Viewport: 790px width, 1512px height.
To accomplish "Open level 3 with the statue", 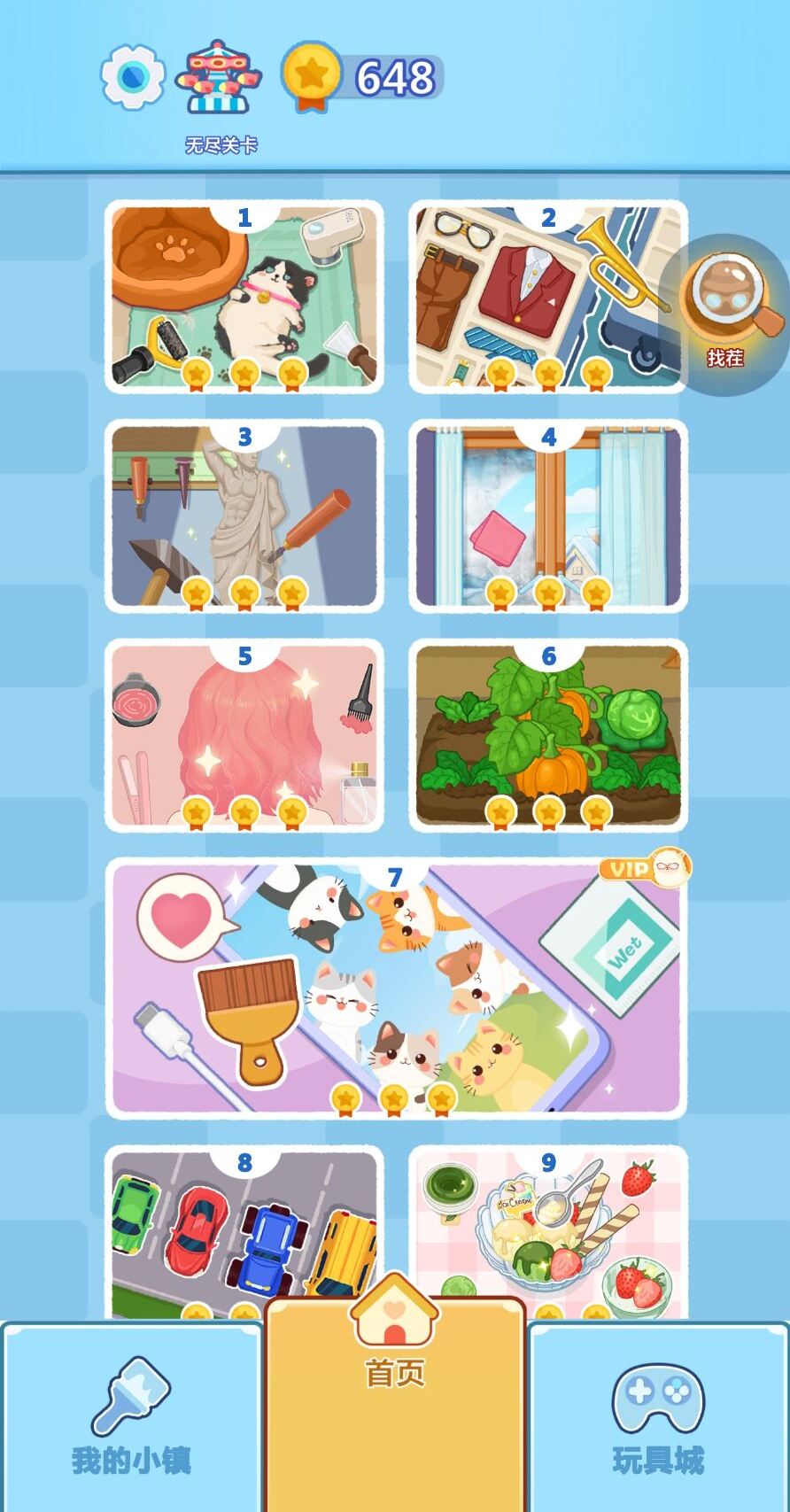I will coord(244,516).
